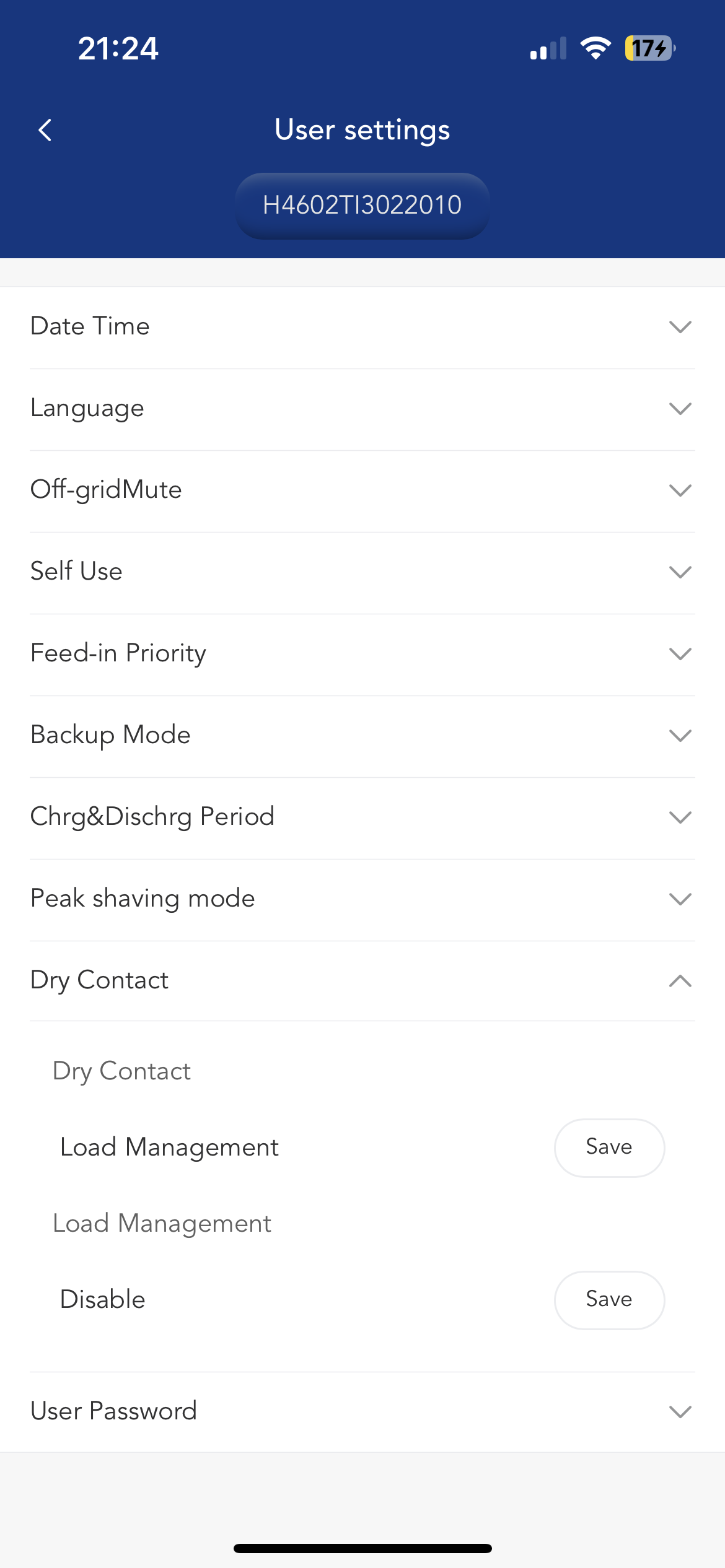This screenshot has height=1568, width=725.
Task: Save the Dry Contact Load Management setting
Action: [x=609, y=1148]
